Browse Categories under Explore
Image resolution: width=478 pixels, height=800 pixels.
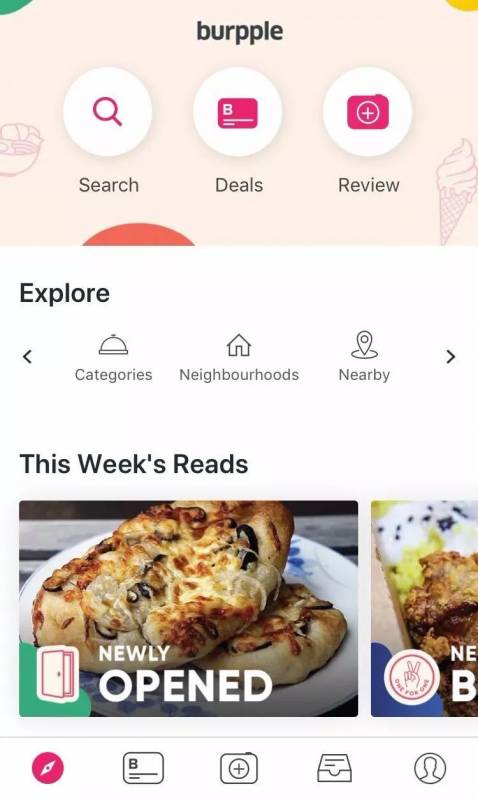[113, 358]
